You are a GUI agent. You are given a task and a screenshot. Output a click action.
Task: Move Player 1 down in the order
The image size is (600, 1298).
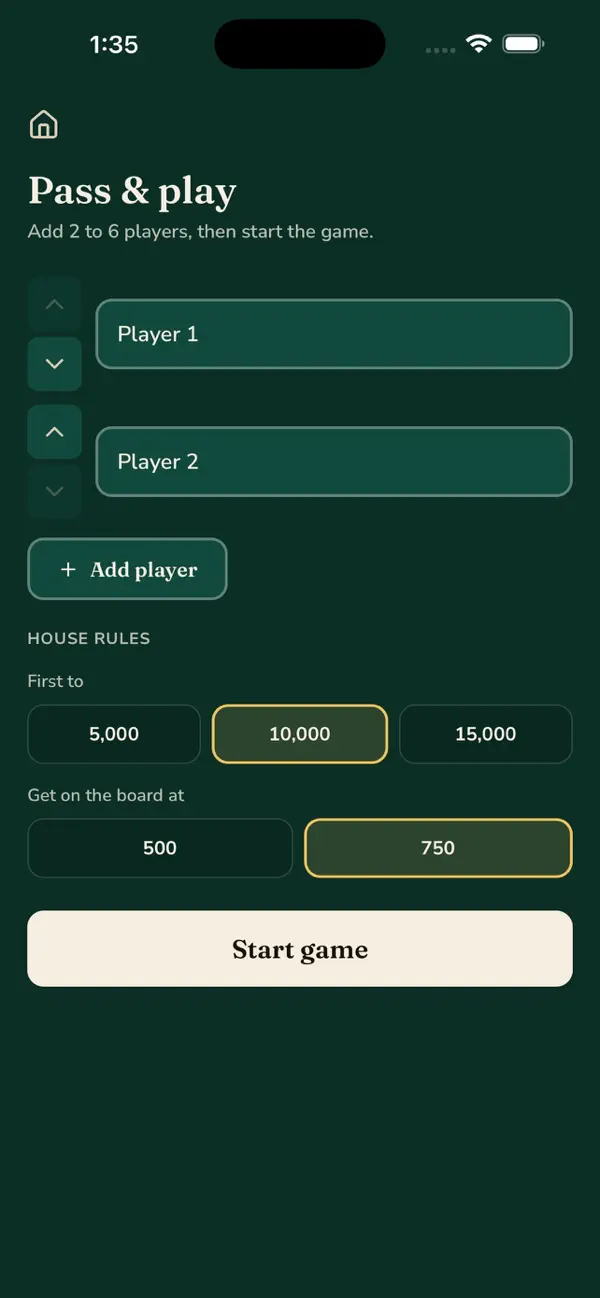pos(55,364)
